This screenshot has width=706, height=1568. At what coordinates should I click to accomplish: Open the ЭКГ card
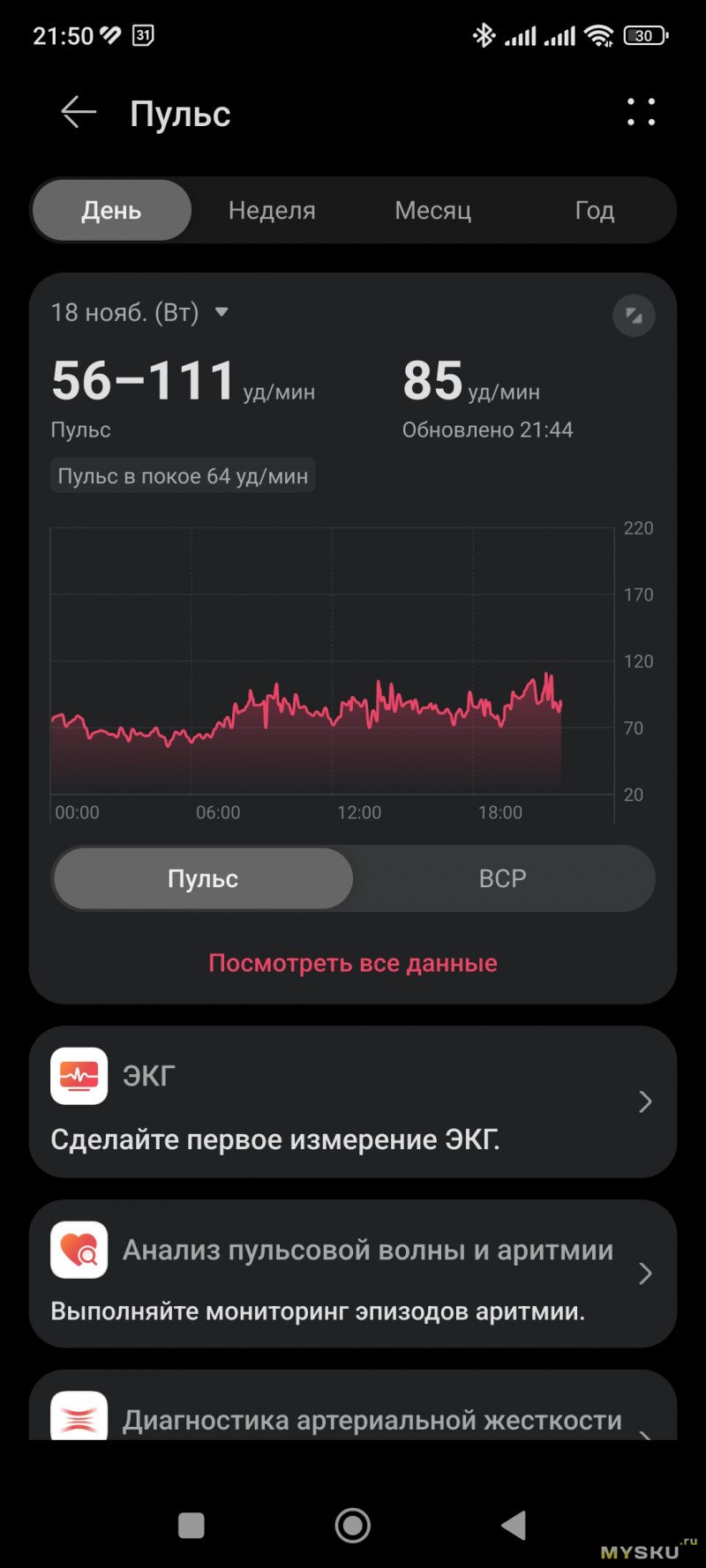coord(353,1102)
